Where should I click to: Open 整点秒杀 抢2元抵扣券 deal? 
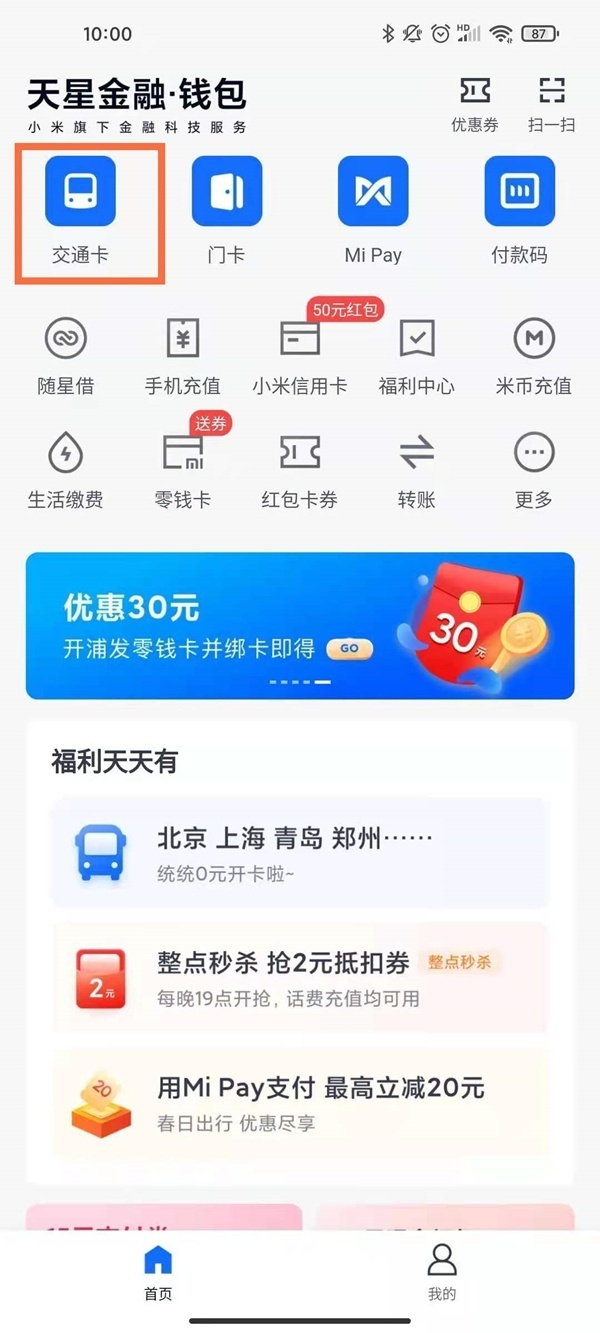click(300, 978)
